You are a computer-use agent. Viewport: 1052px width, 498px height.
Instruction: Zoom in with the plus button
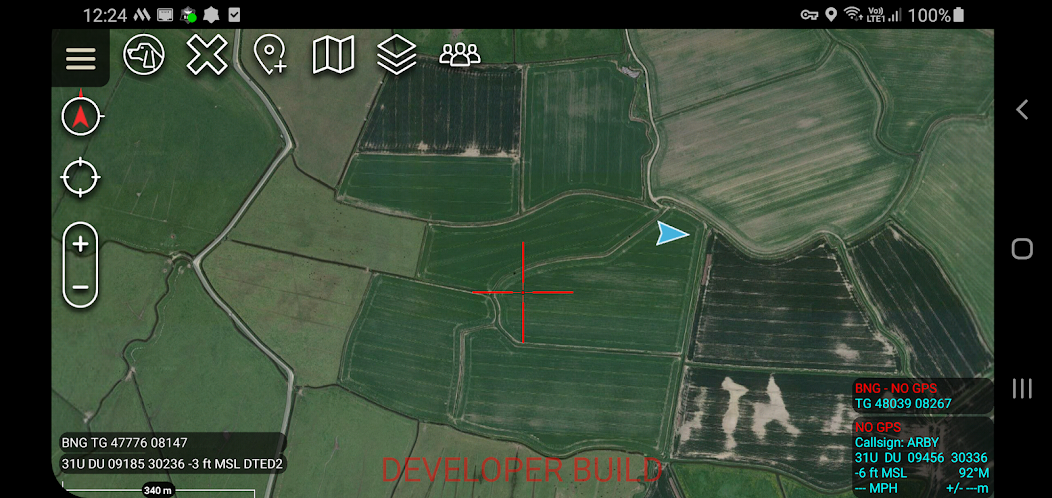[x=81, y=244]
